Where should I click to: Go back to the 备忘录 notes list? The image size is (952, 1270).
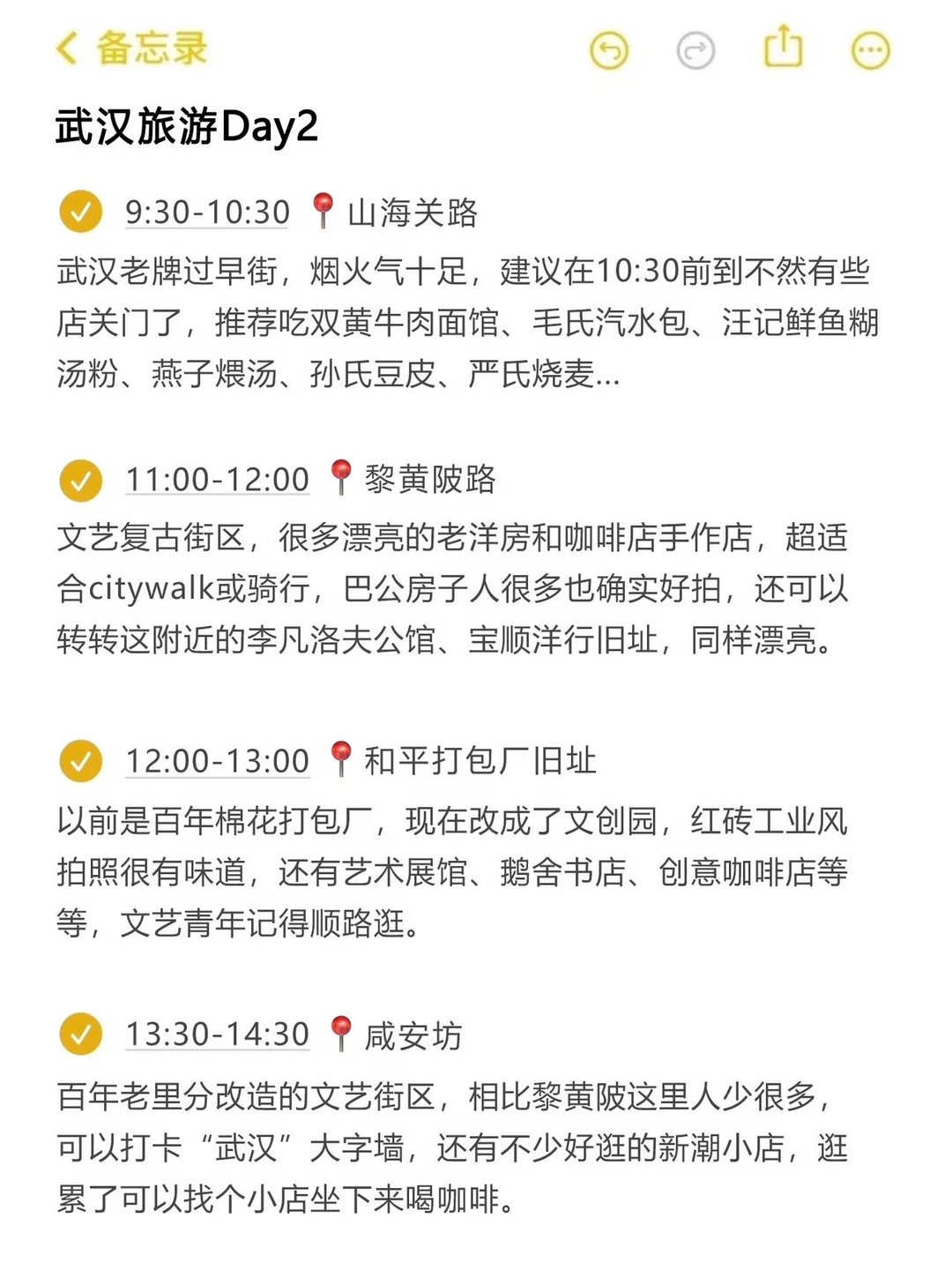132,49
